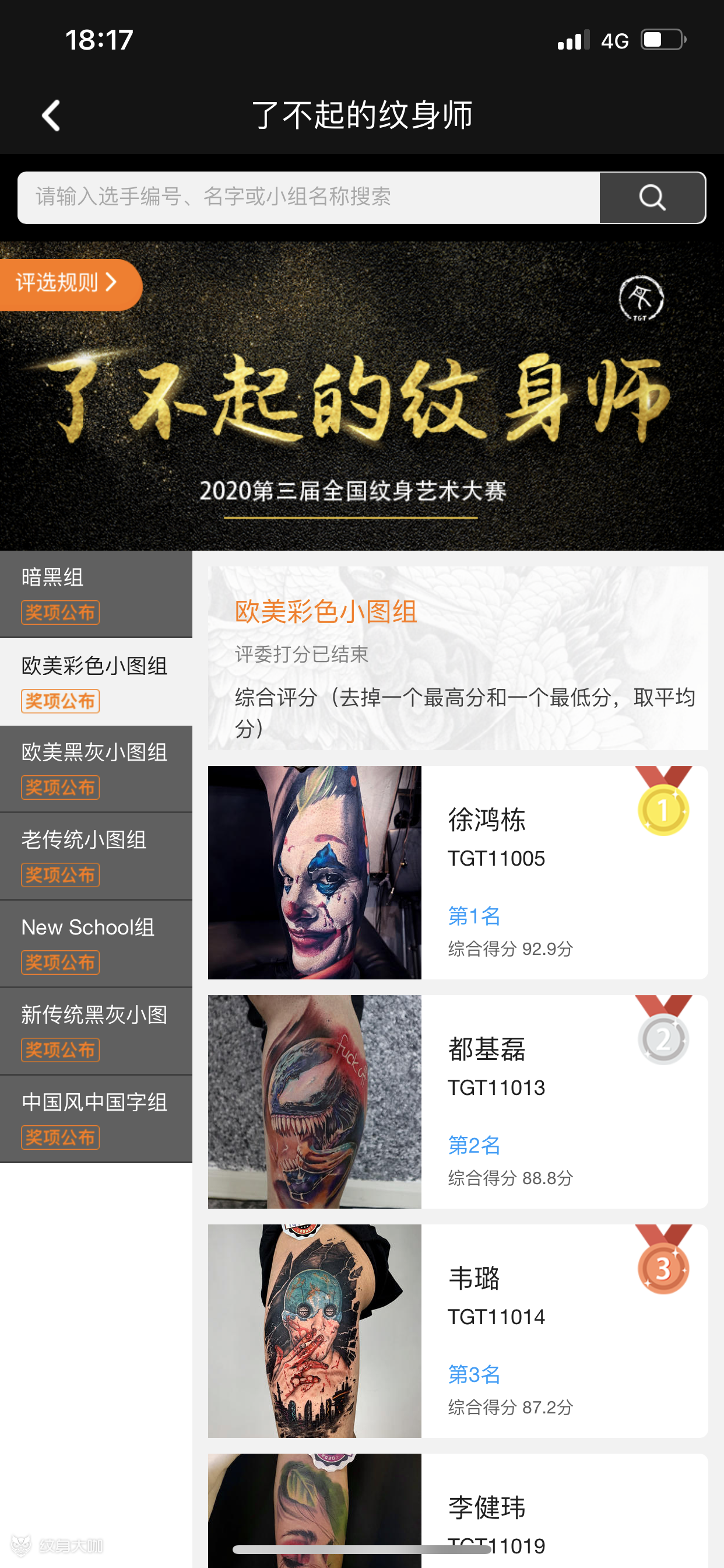Switch to the New School组 category
The height and width of the screenshot is (1568, 724).
point(96,943)
